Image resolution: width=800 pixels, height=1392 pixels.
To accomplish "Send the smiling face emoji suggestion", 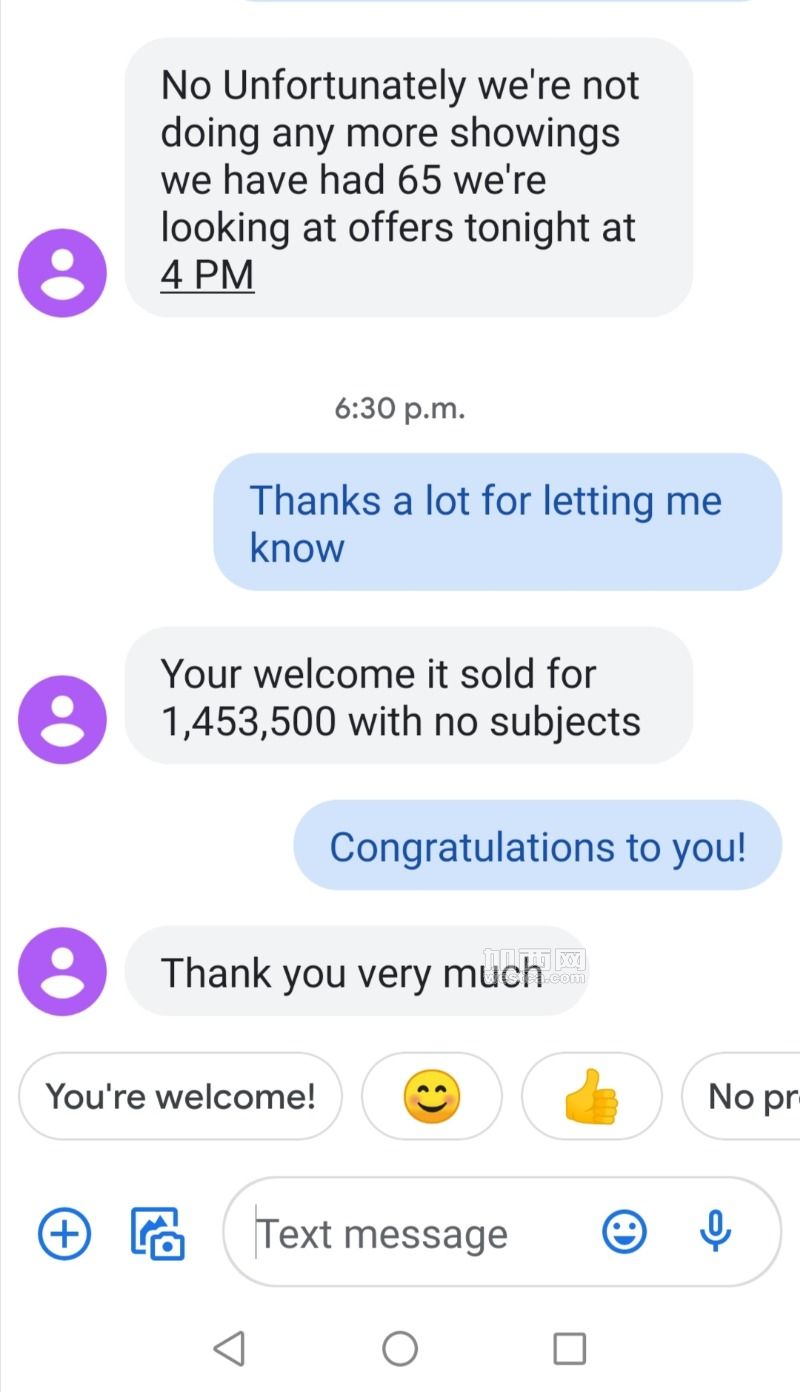I will pos(431,1097).
